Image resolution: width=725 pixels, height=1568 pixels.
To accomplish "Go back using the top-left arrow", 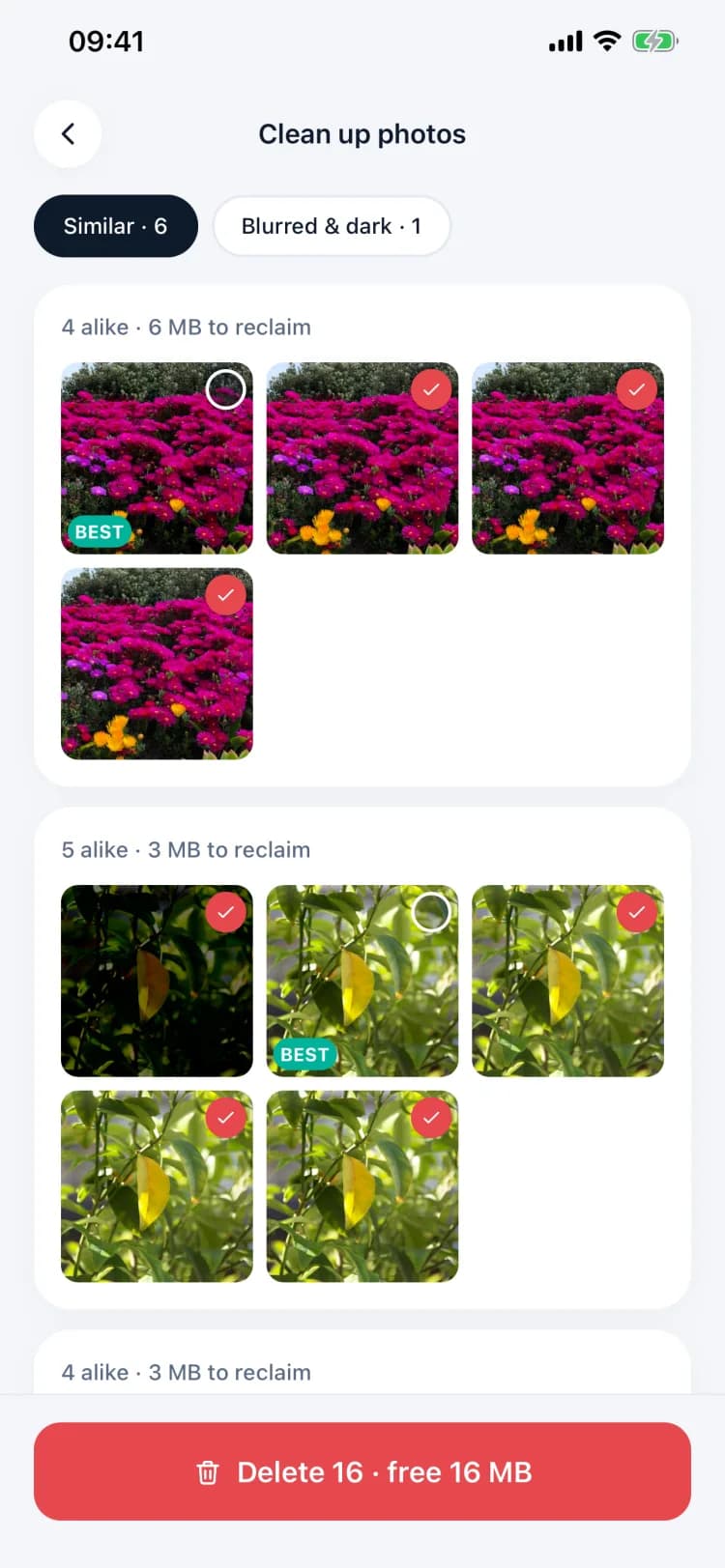I will (68, 134).
